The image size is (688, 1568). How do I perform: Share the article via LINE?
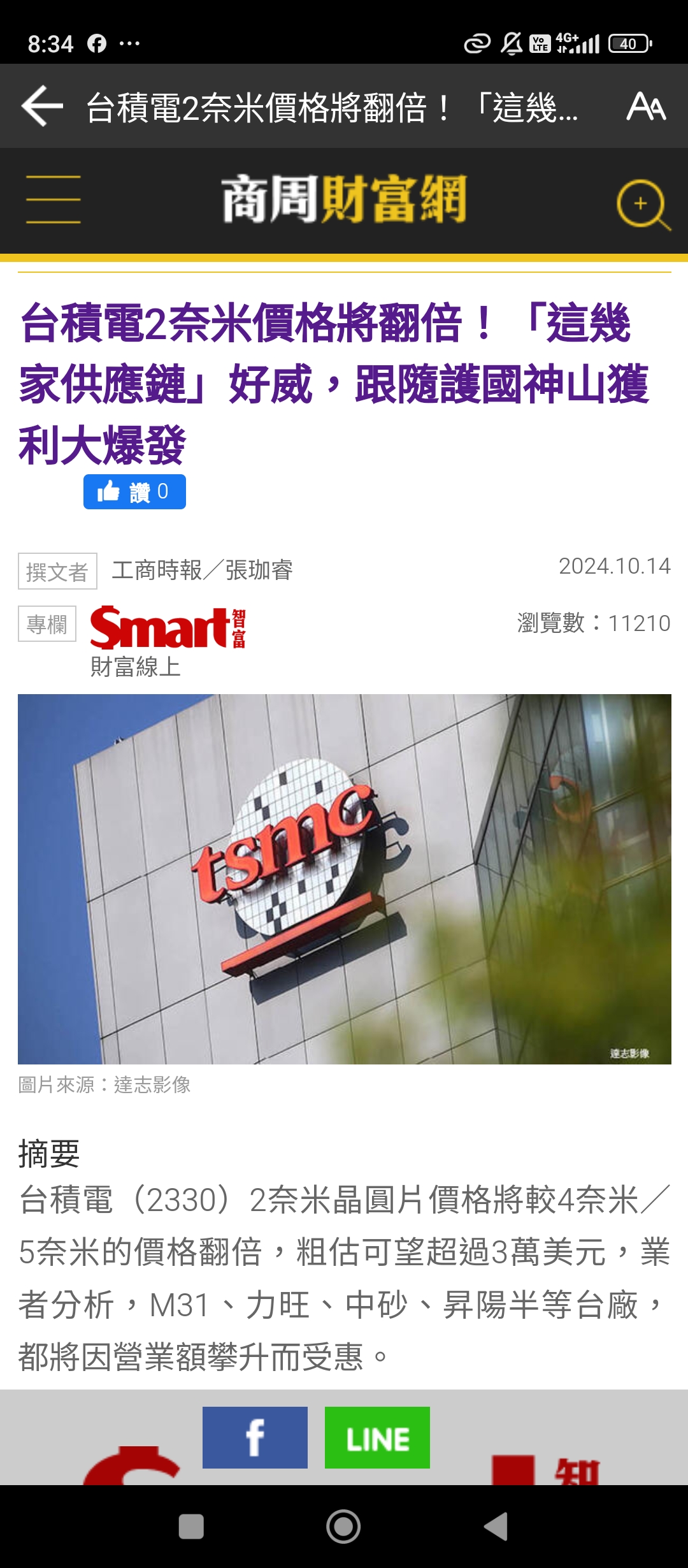377,1437
